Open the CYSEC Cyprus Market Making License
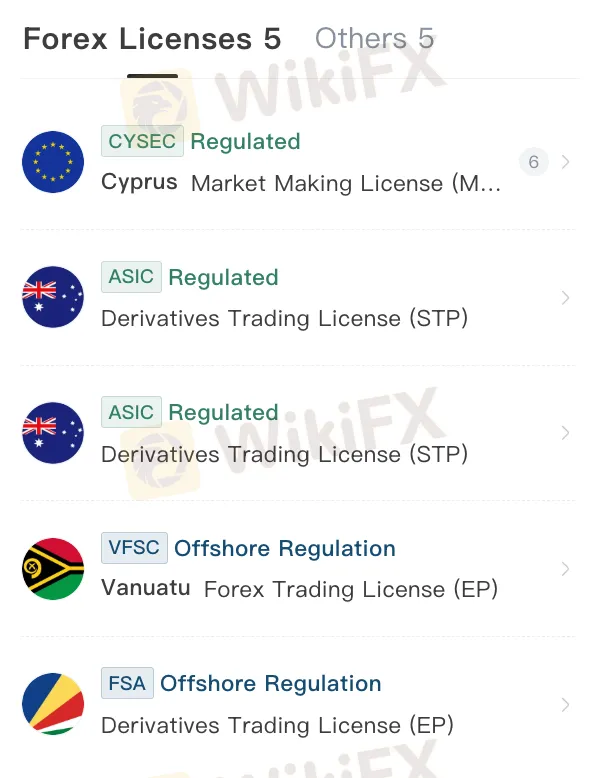602x778 pixels. click(300, 163)
